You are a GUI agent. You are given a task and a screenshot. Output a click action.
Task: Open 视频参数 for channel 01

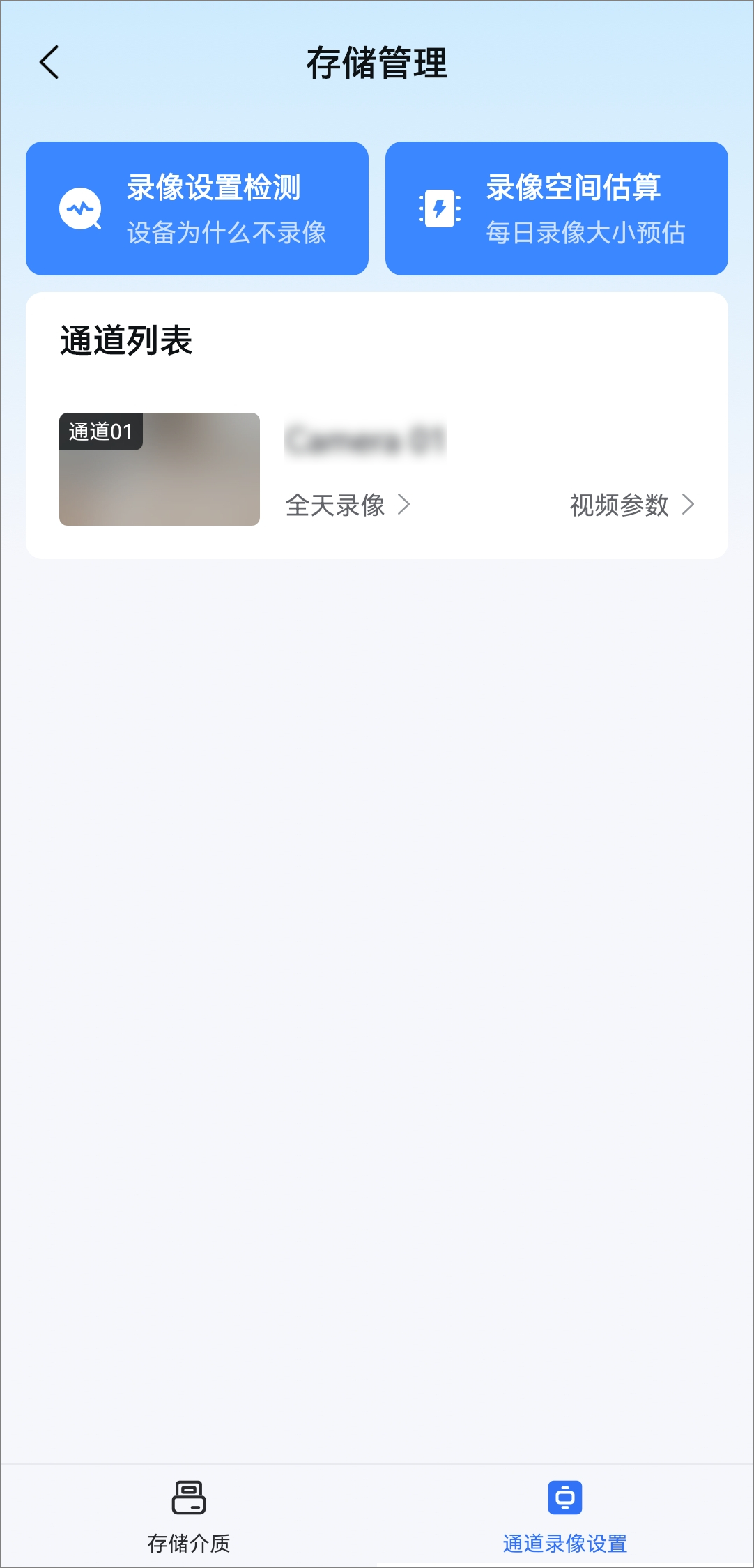(632, 505)
